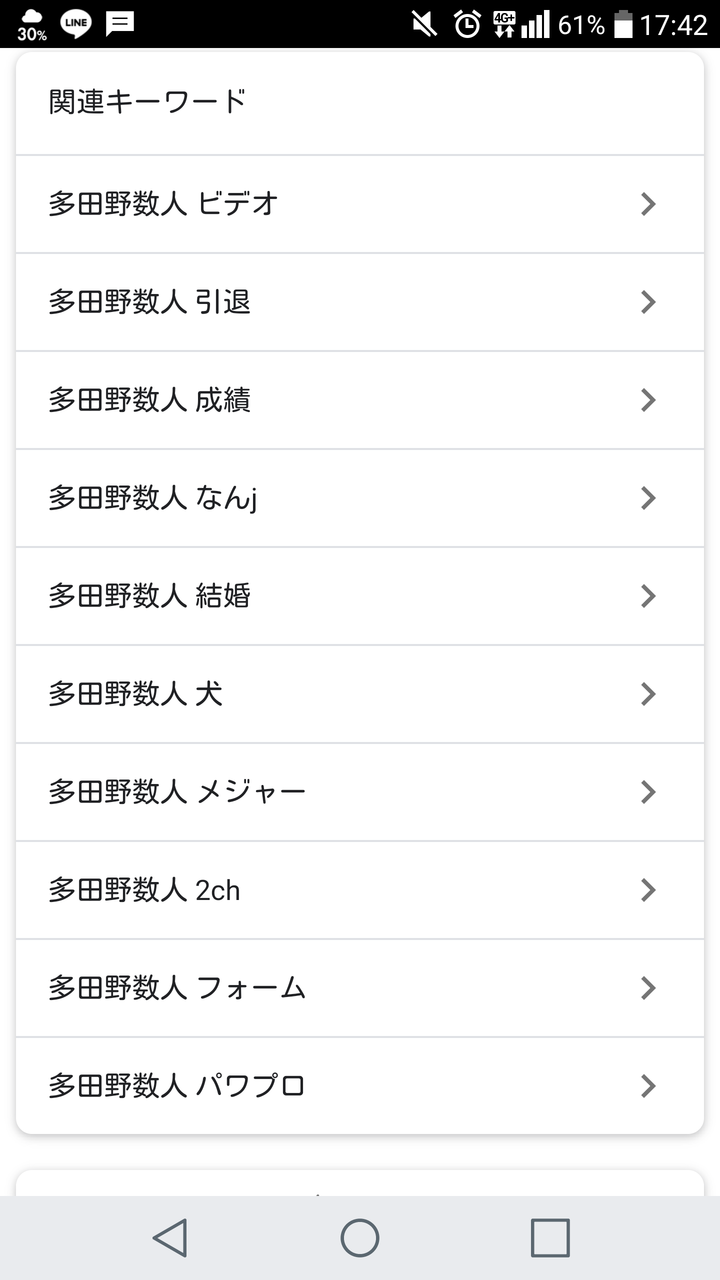Return to the home screen
Image resolution: width=720 pixels, height=1280 pixels.
point(360,1238)
